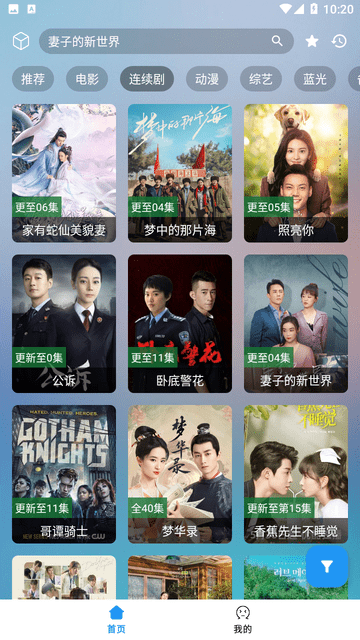Tap the floating filter button
360x640 pixels.
(327, 567)
